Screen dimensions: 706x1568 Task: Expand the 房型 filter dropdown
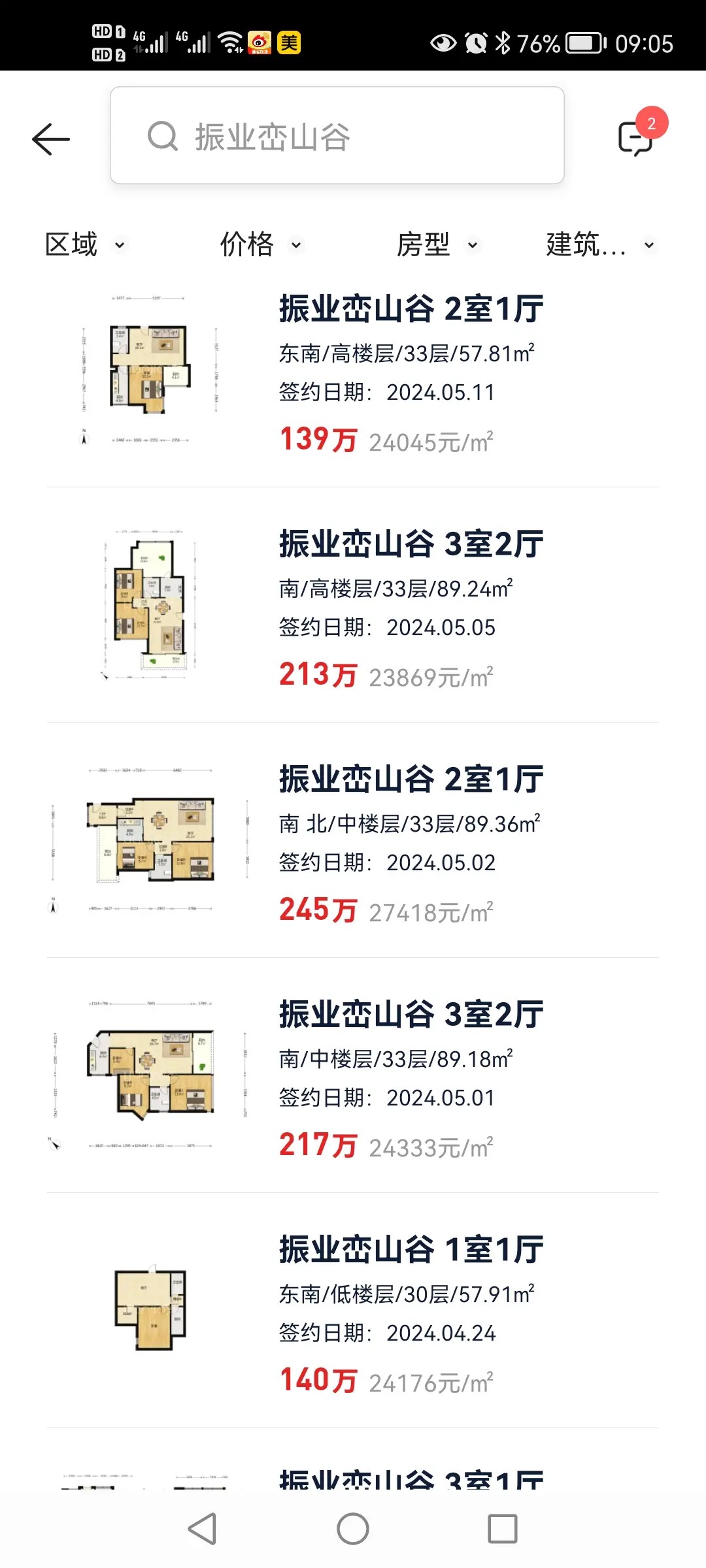tap(437, 245)
